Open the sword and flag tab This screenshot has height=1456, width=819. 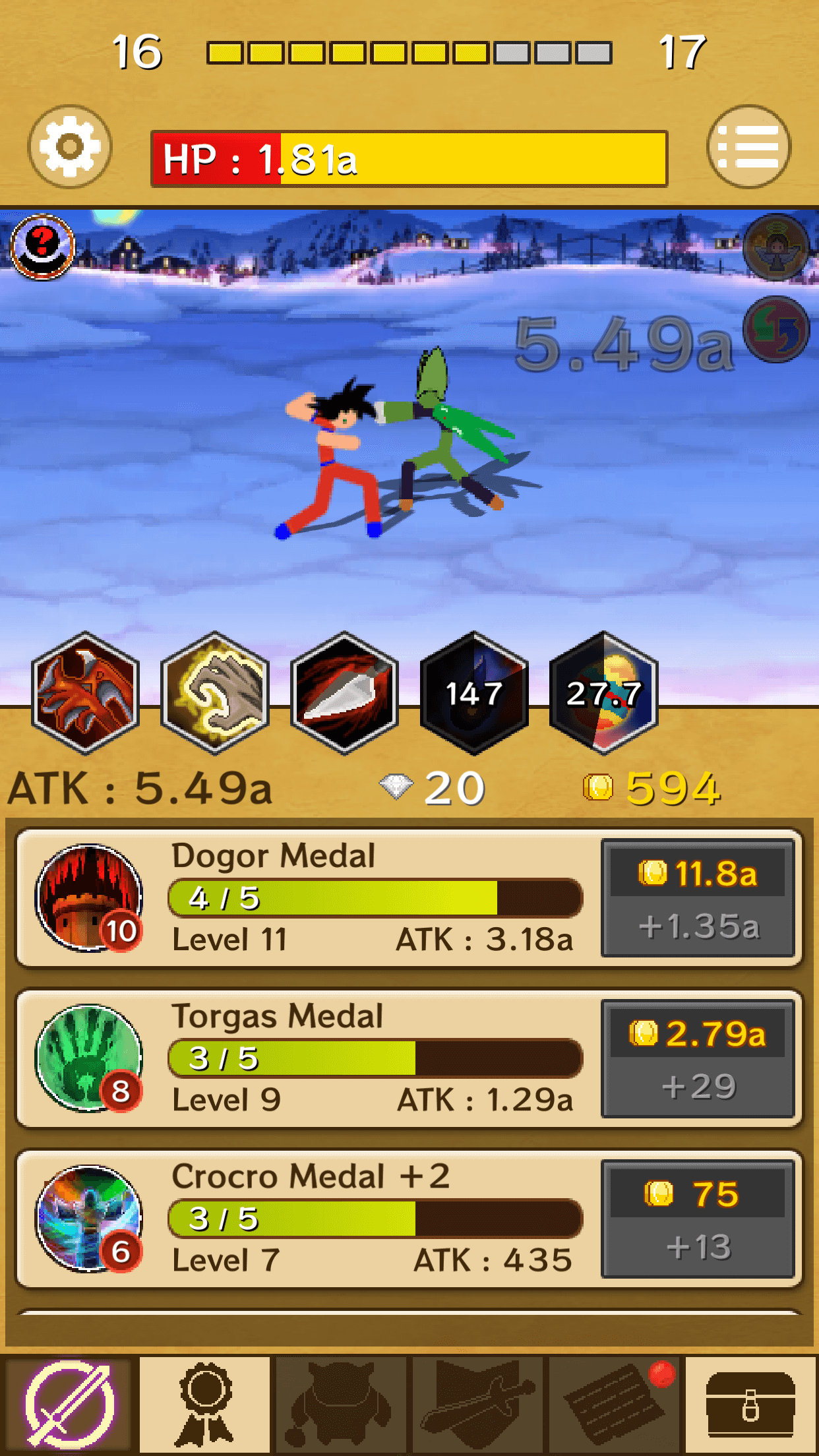[478, 1405]
